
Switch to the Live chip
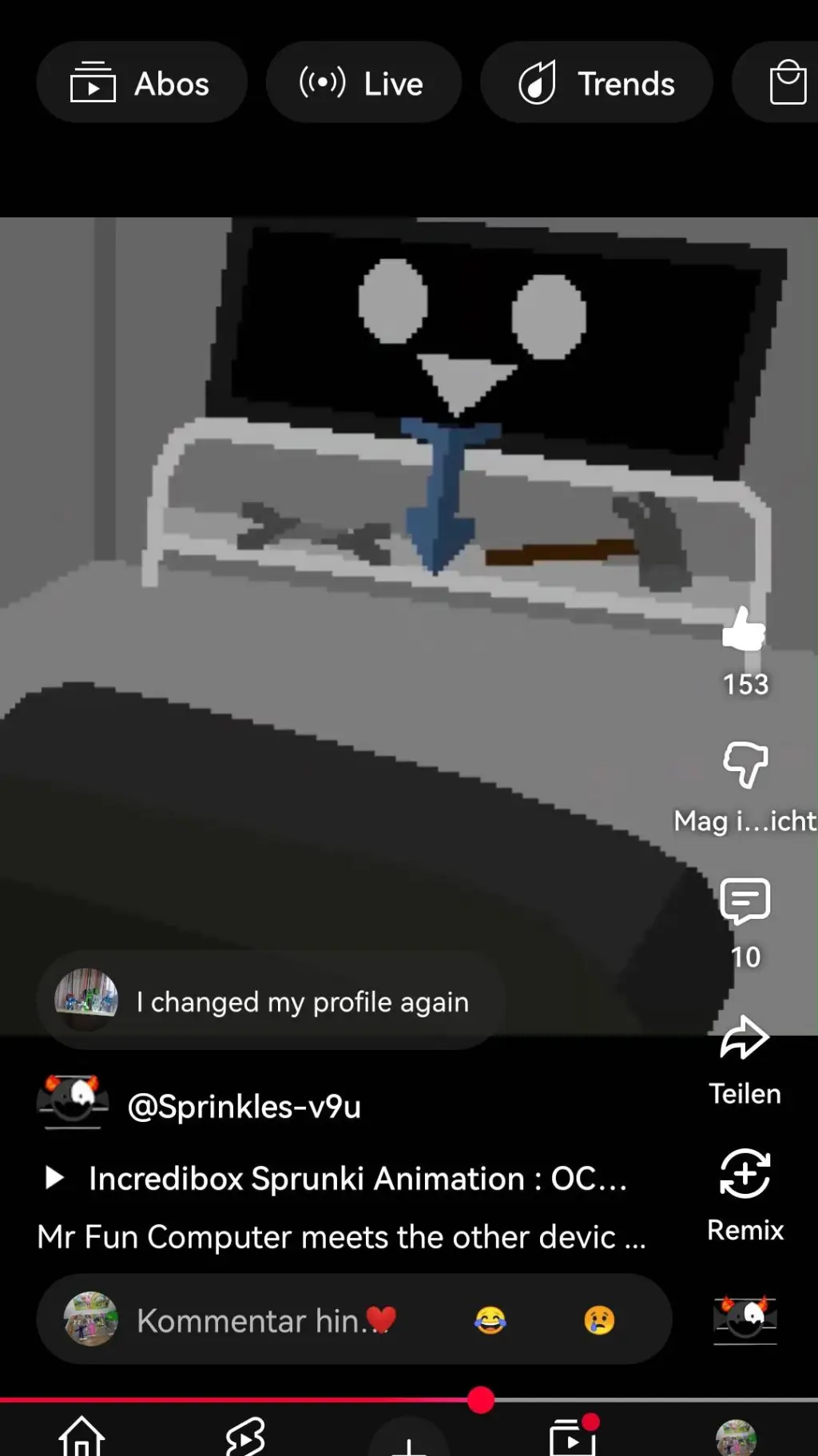tap(363, 83)
